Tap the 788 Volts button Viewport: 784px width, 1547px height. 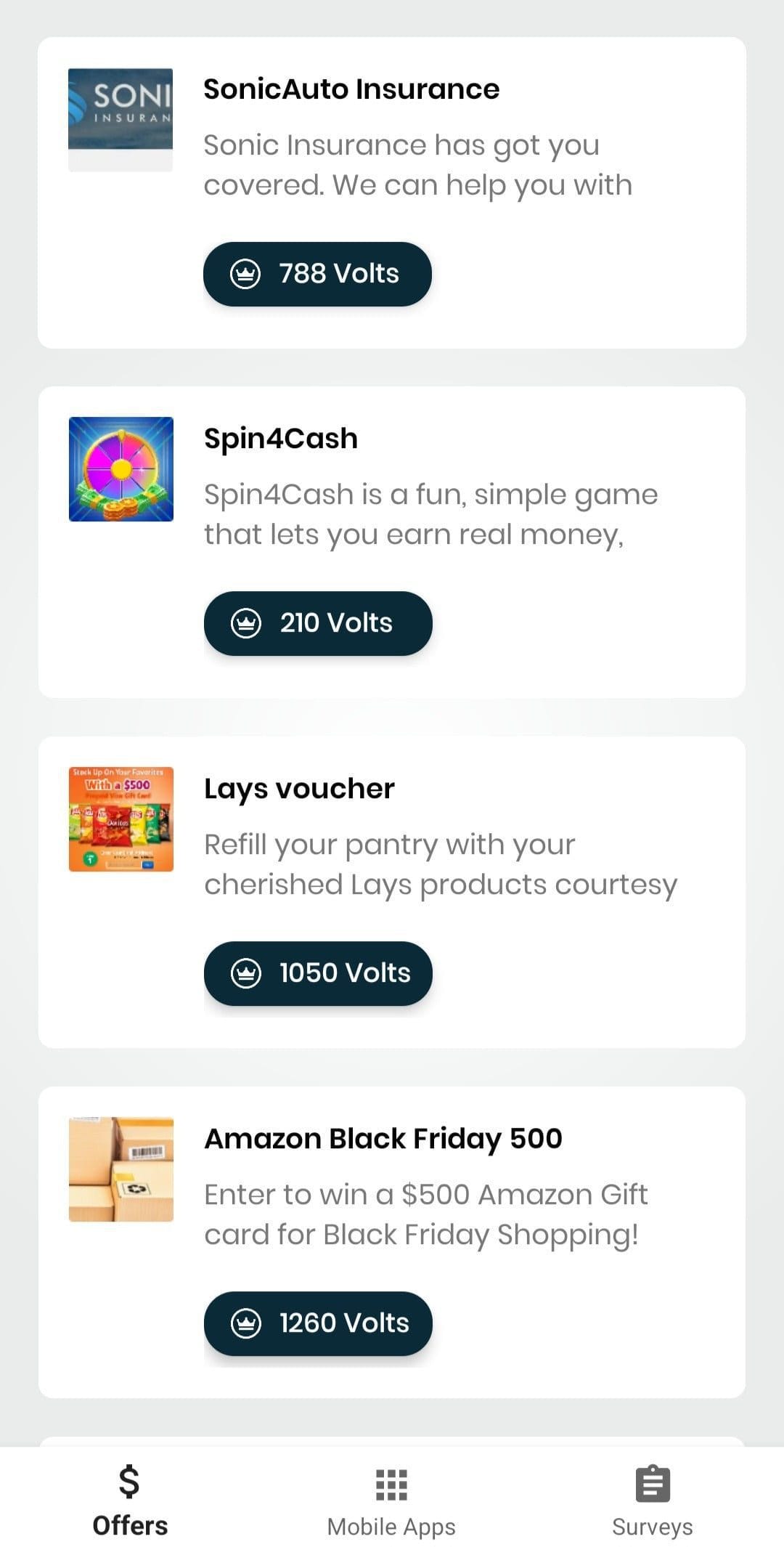pos(317,274)
